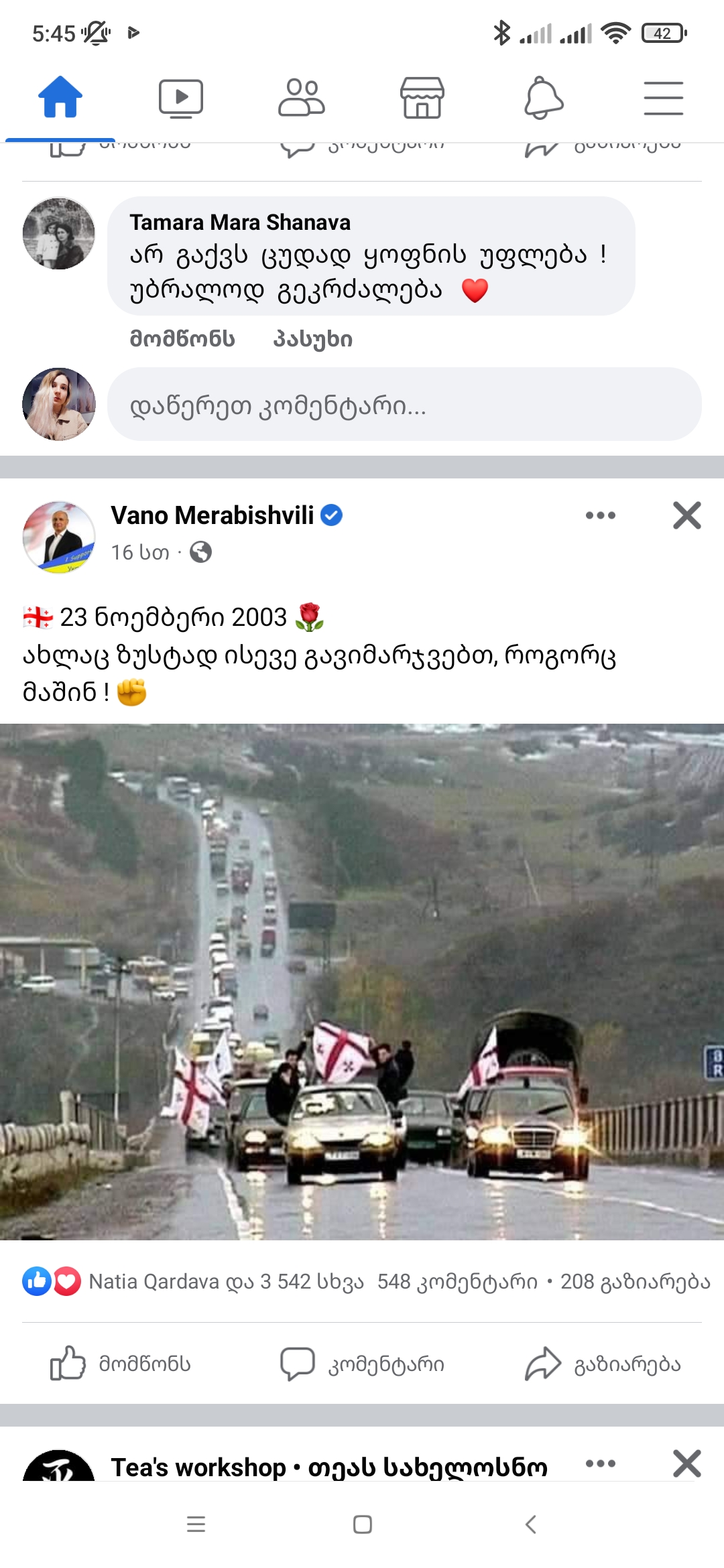Like Vano Merabishvili's post
The height and width of the screenshot is (1568, 724).
tap(121, 1364)
